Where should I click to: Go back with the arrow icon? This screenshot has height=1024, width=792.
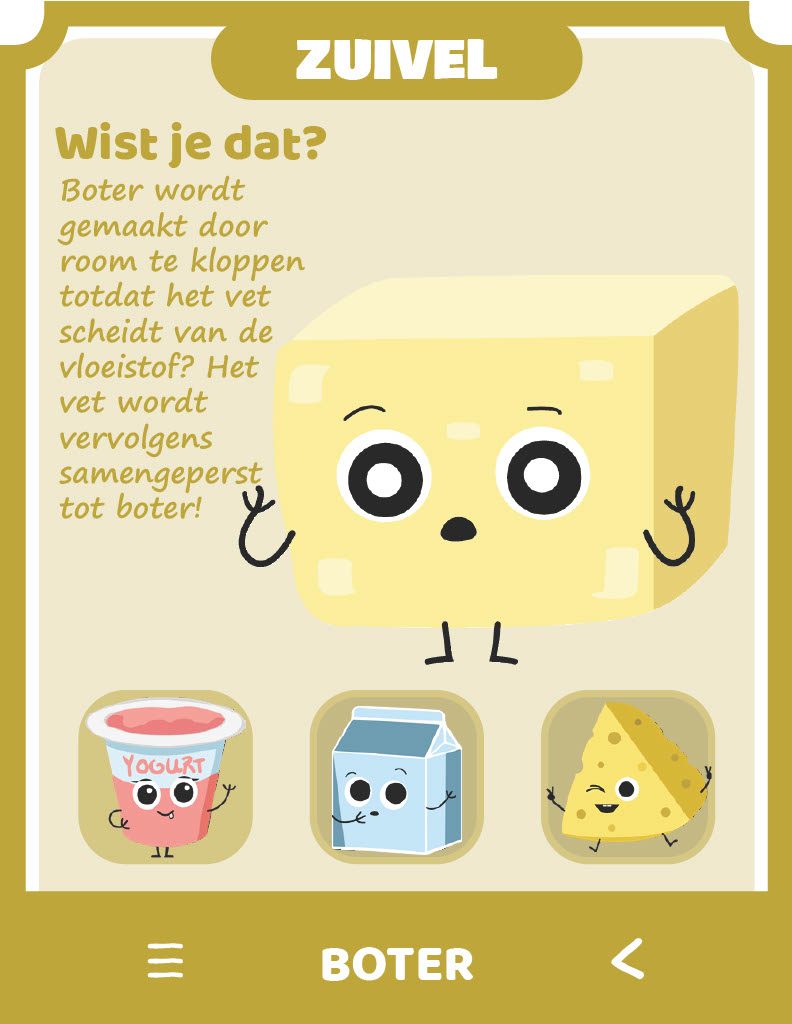(x=627, y=960)
